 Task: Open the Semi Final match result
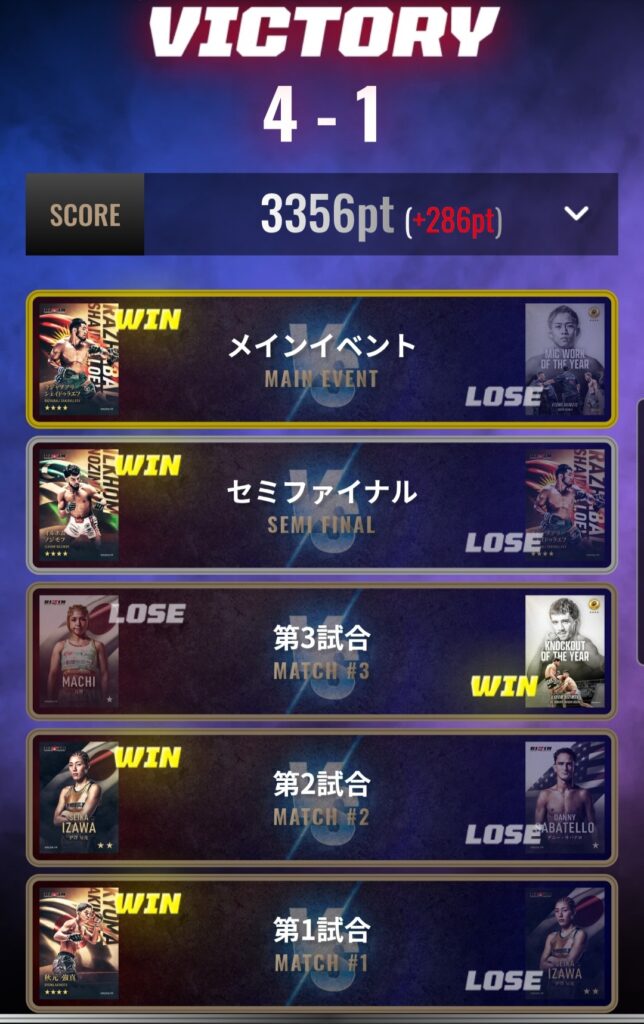(321, 505)
